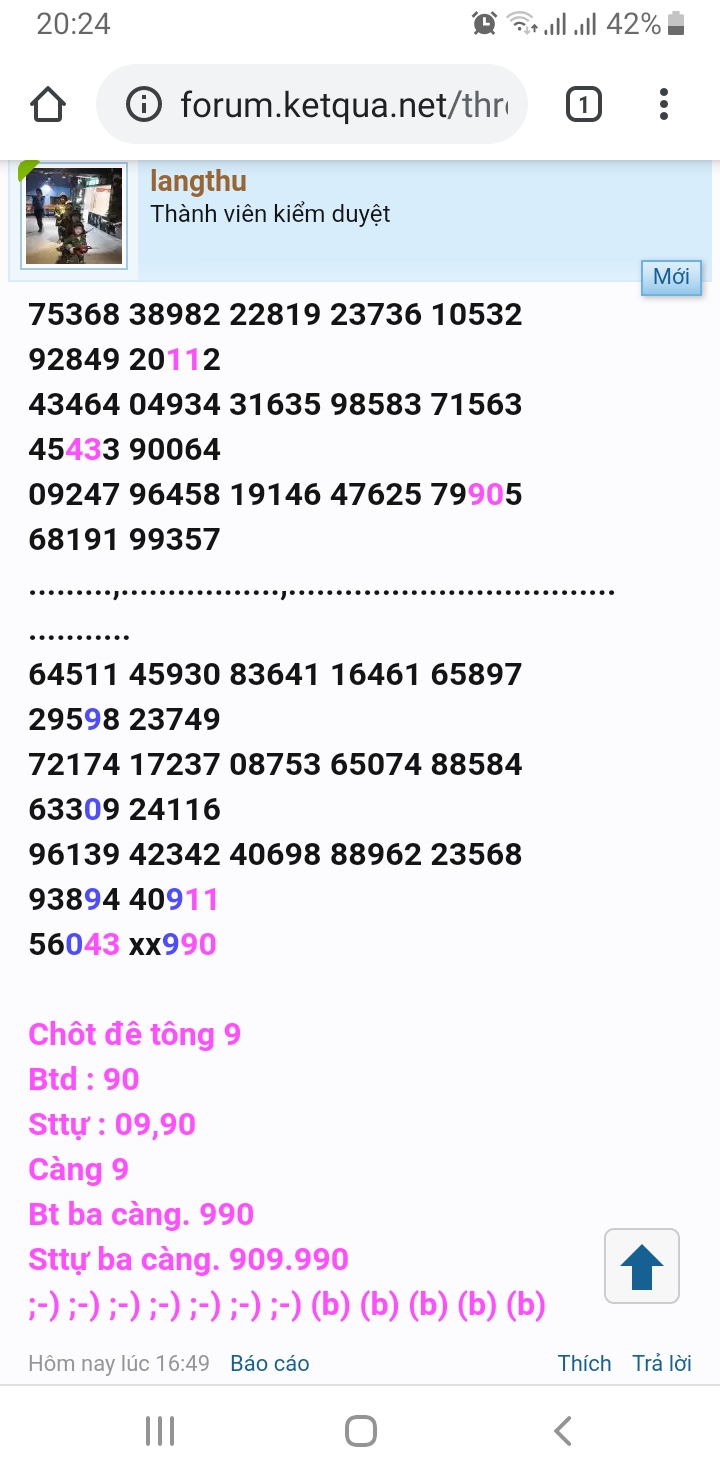Open recent apps from navigation bar
720x1480 pixels.
coord(160,1431)
